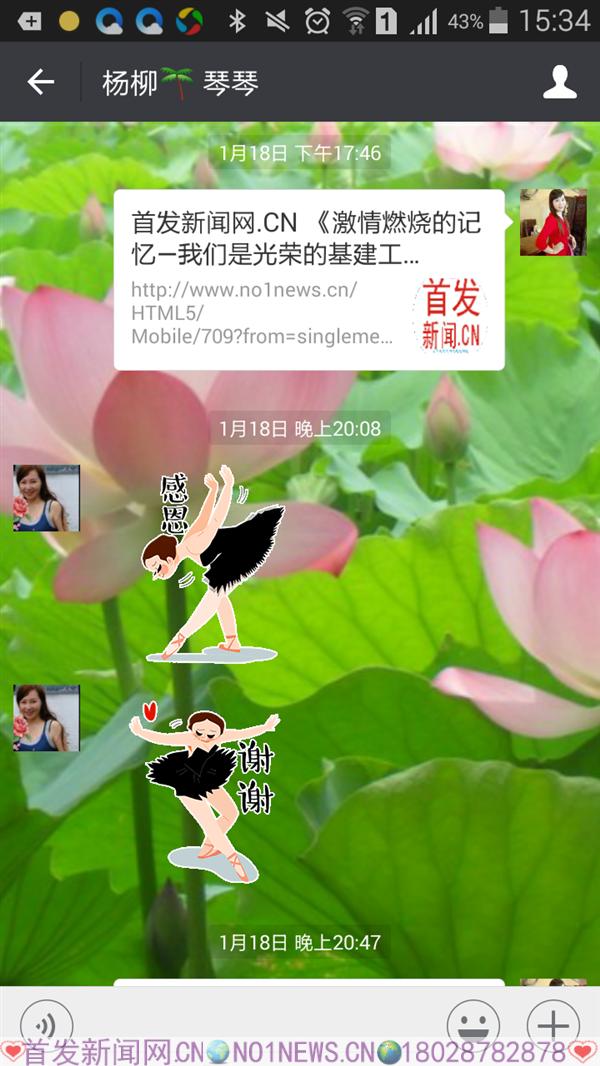This screenshot has height=1066, width=600.
Task: Open chat info profile icon
Action: click(x=559, y=82)
